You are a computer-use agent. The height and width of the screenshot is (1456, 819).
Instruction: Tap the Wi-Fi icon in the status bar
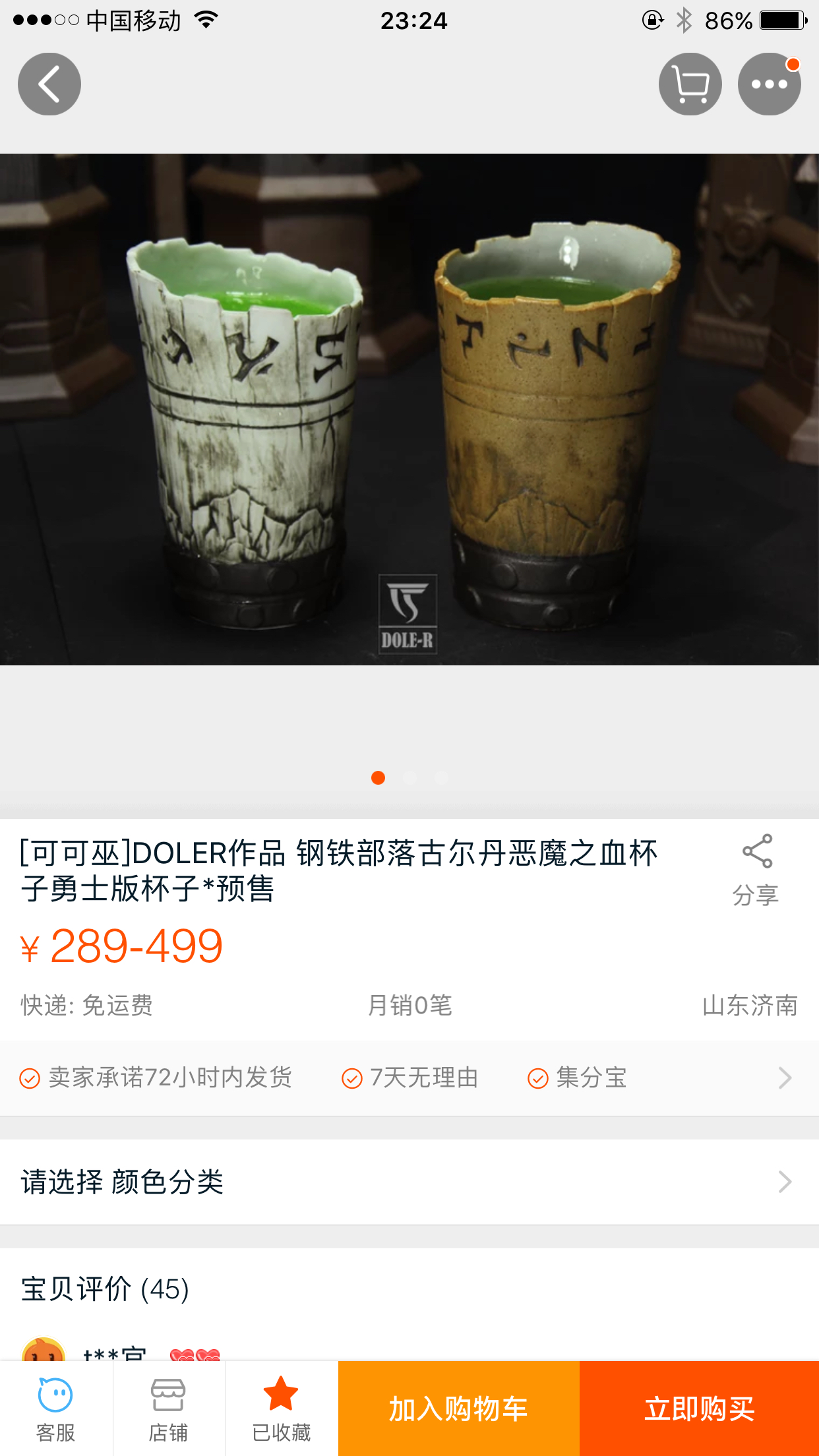coord(206,20)
